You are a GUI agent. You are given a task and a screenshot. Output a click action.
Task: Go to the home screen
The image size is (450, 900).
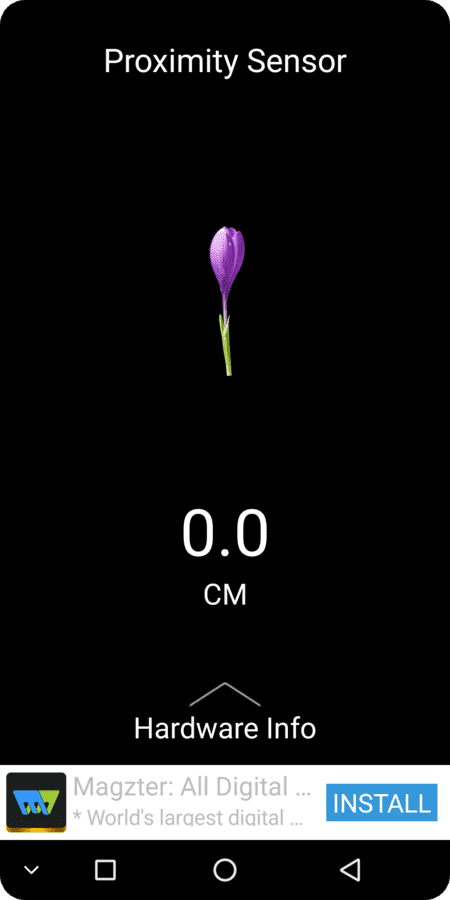[225, 870]
